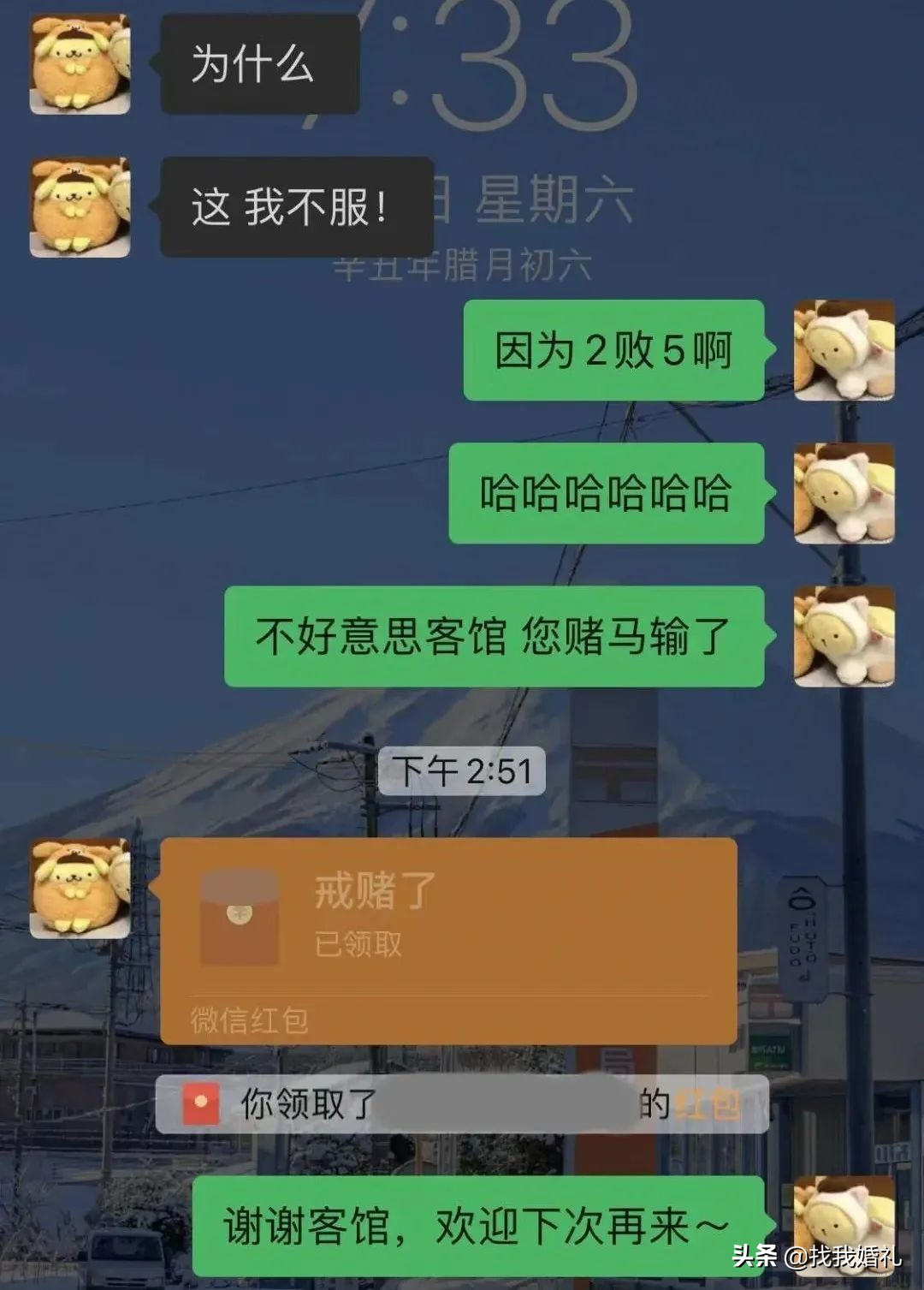
Task: Tap the 红包 link in the claim notice
Action: point(708,1104)
